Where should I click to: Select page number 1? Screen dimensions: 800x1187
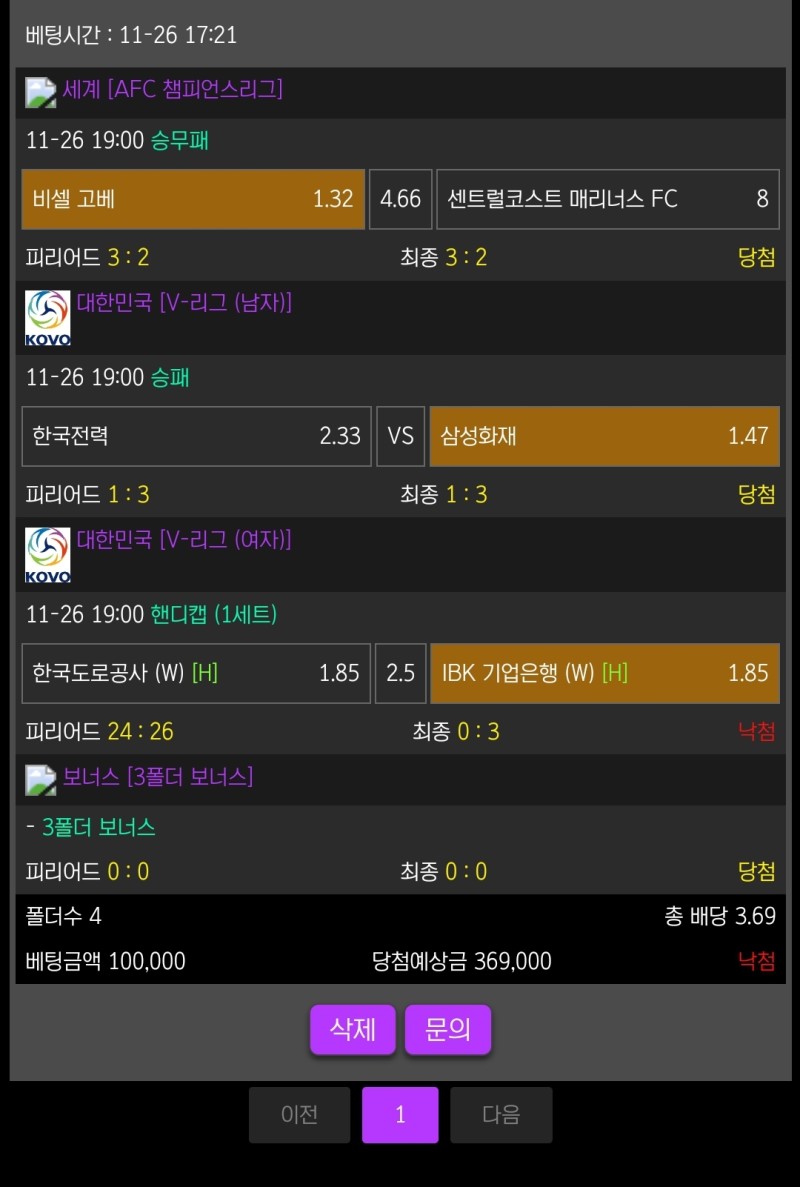pyautogui.click(x=400, y=1114)
